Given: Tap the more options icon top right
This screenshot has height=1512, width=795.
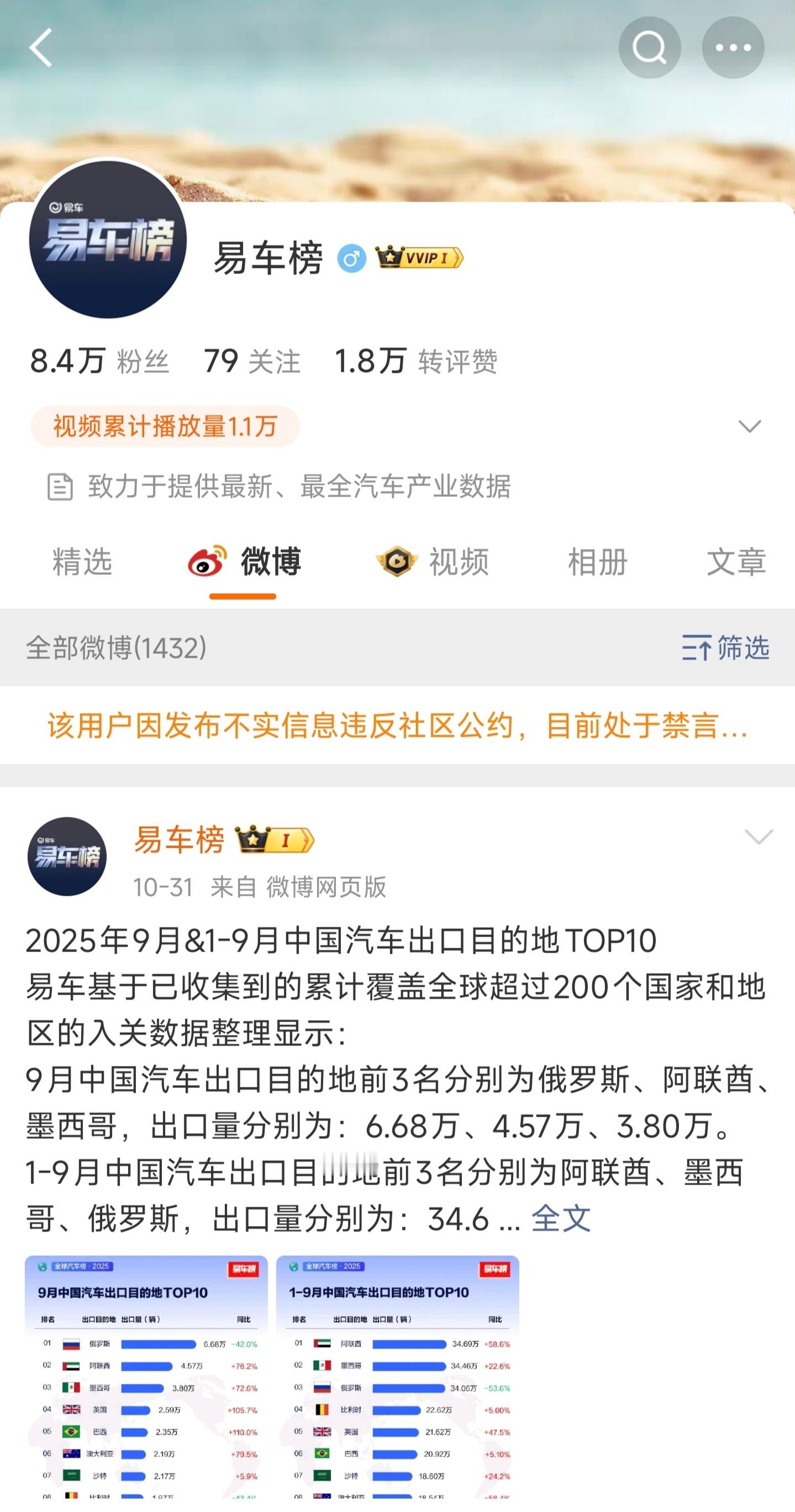Looking at the screenshot, I should (x=733, y=47).
